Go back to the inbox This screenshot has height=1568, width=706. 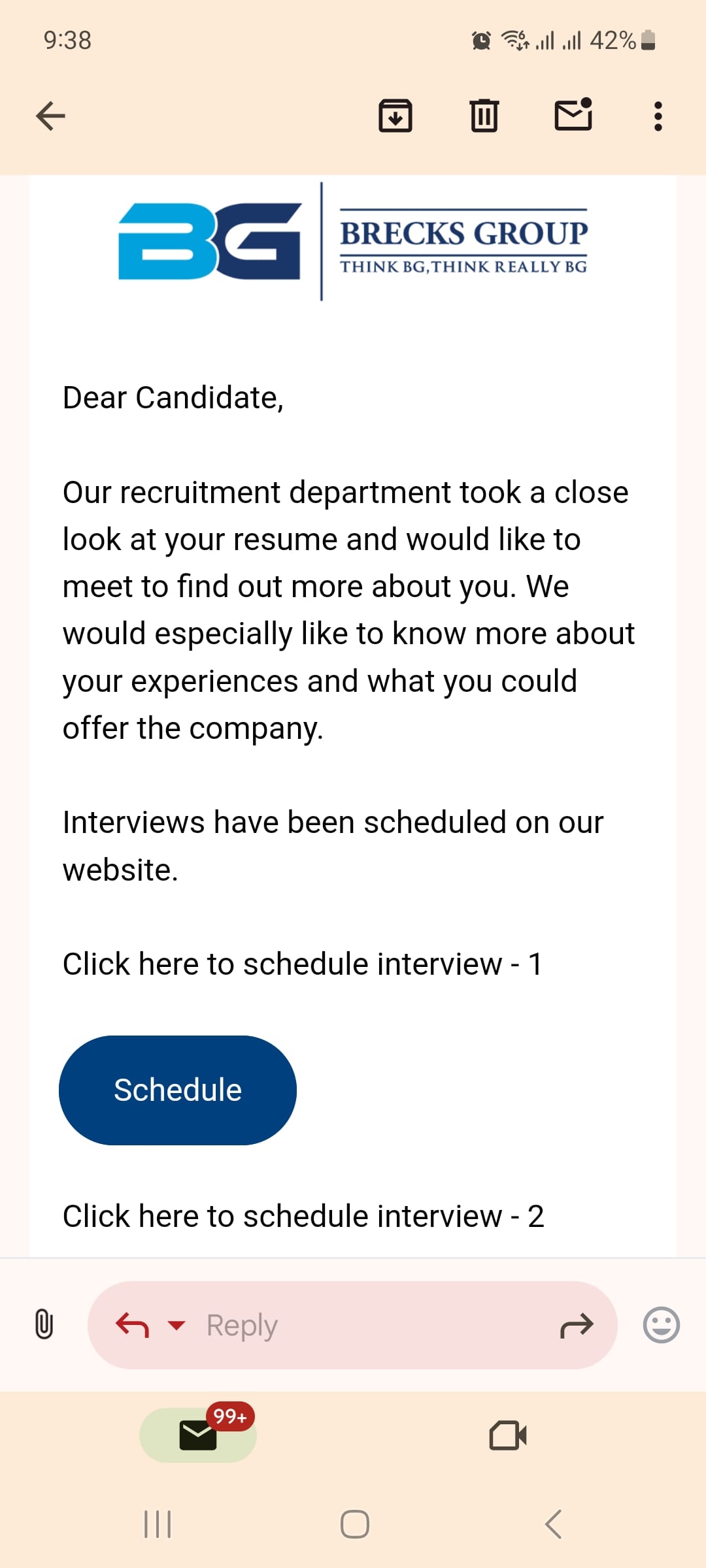pos(50,116)
